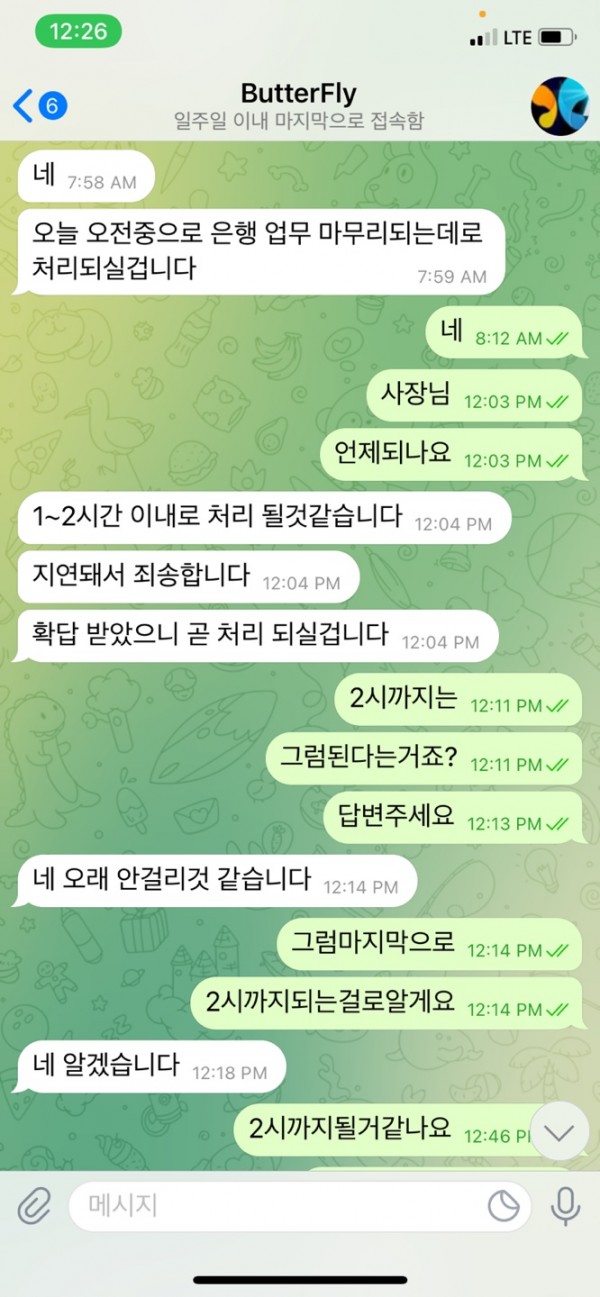Open ButterFly's profile picture
This screenshot has height=1297, width=600.
pos(559,105)
